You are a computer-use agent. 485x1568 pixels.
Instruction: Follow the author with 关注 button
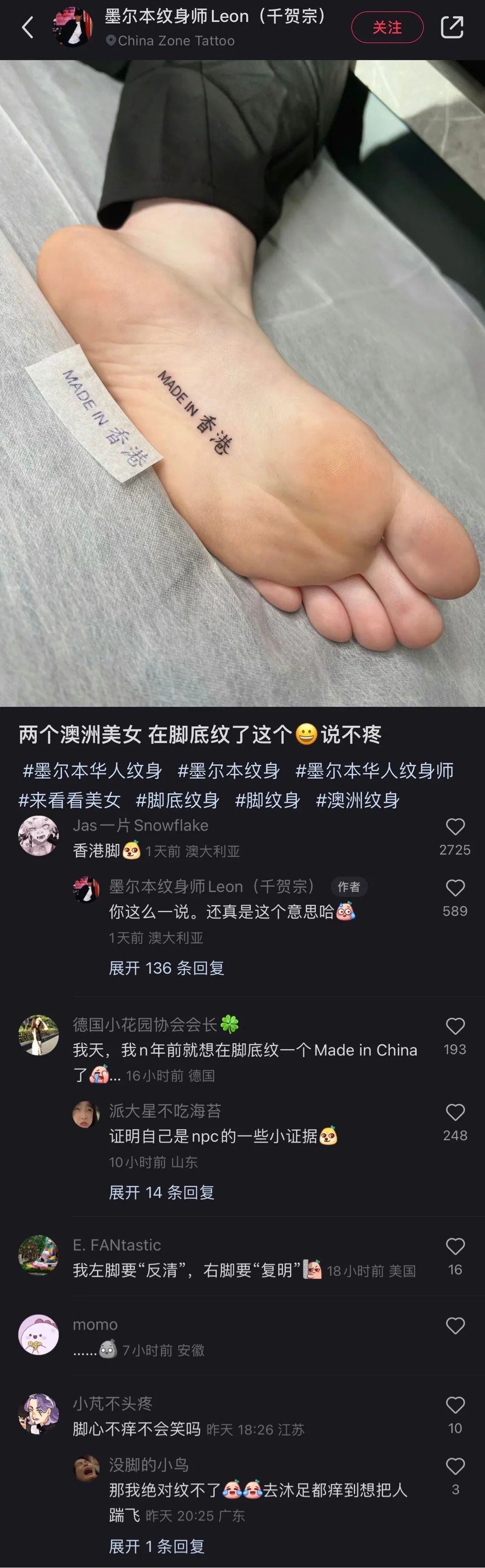(387, 27)
